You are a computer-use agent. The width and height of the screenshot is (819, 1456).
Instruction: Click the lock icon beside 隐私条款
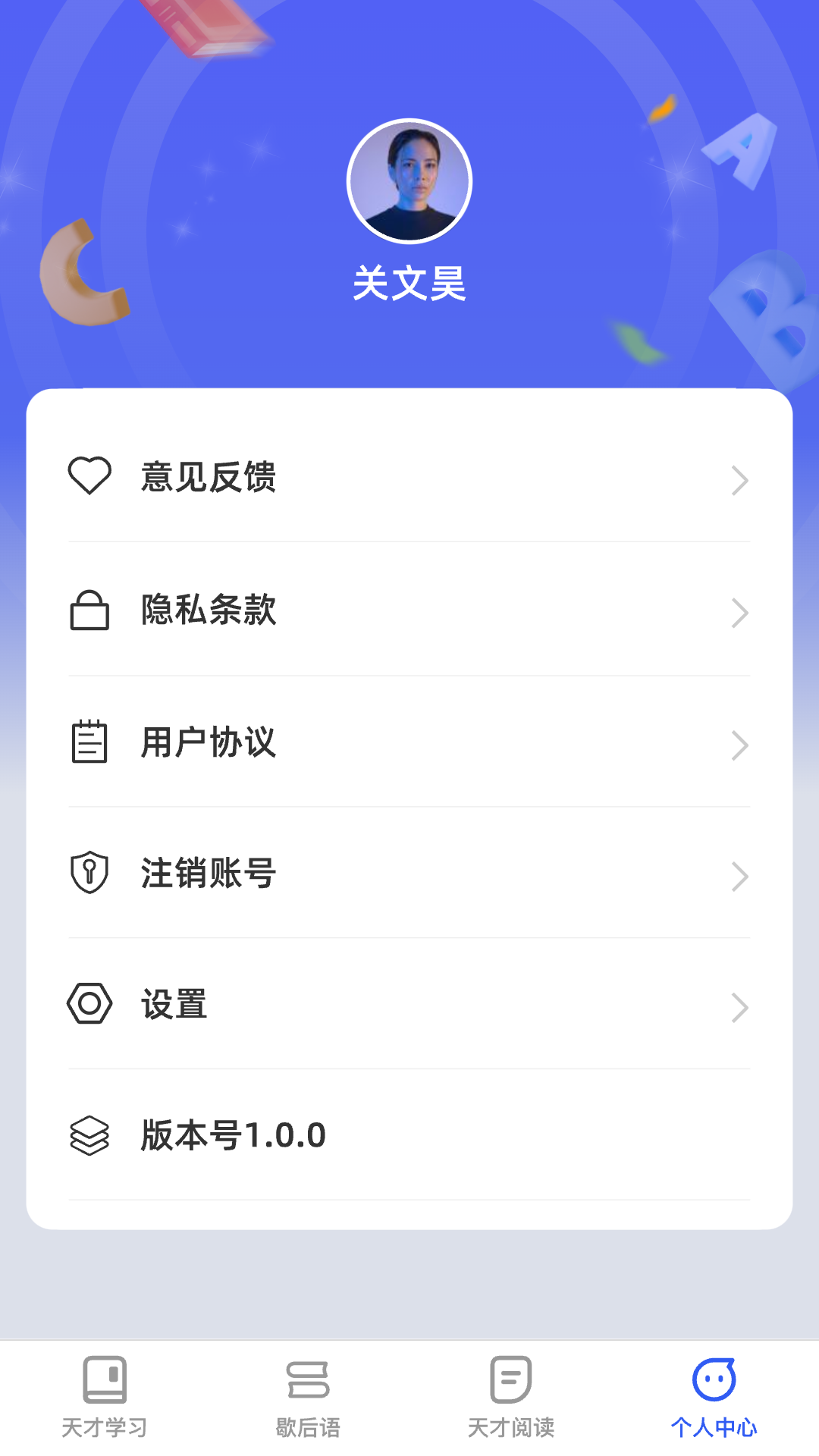coord(88,611)
